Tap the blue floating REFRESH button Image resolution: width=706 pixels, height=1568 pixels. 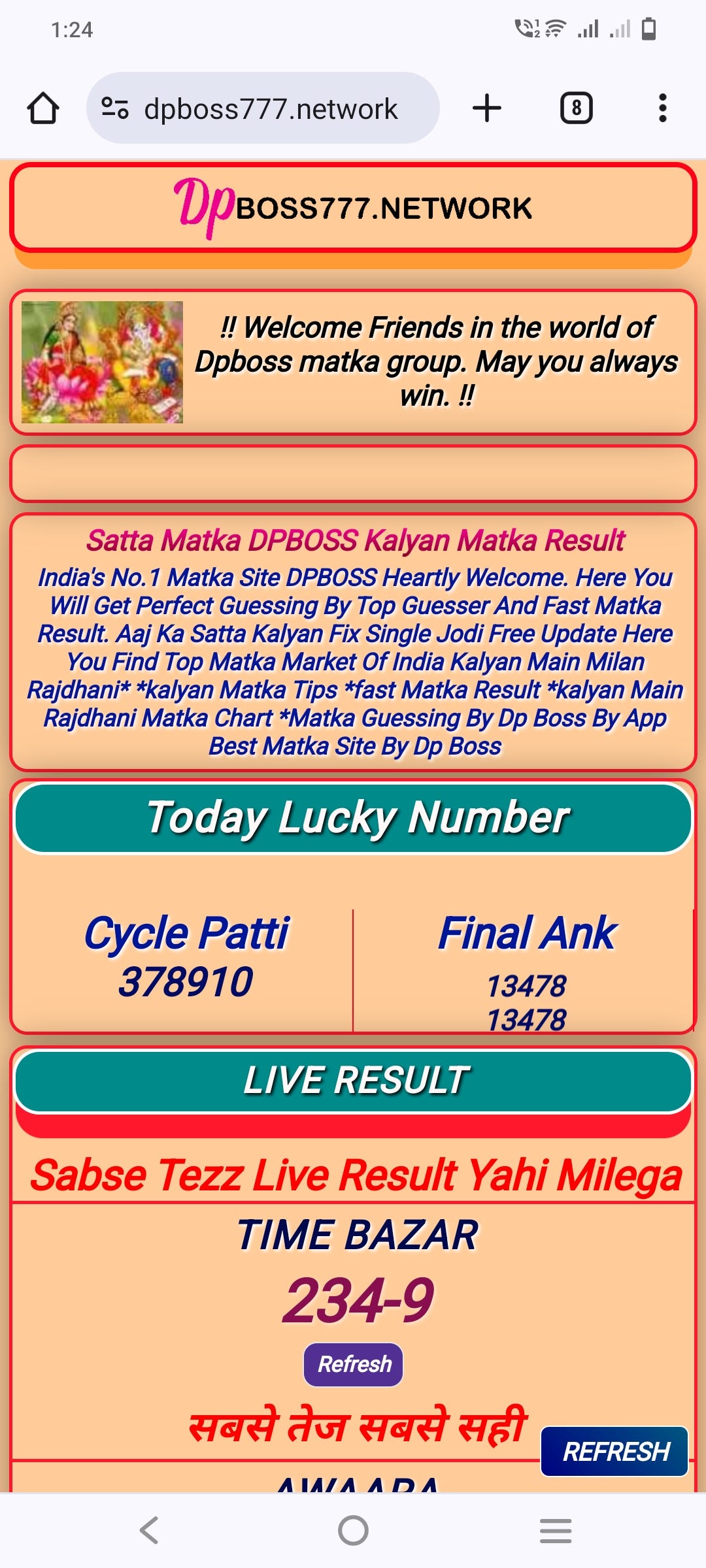tap(614, 1451)
